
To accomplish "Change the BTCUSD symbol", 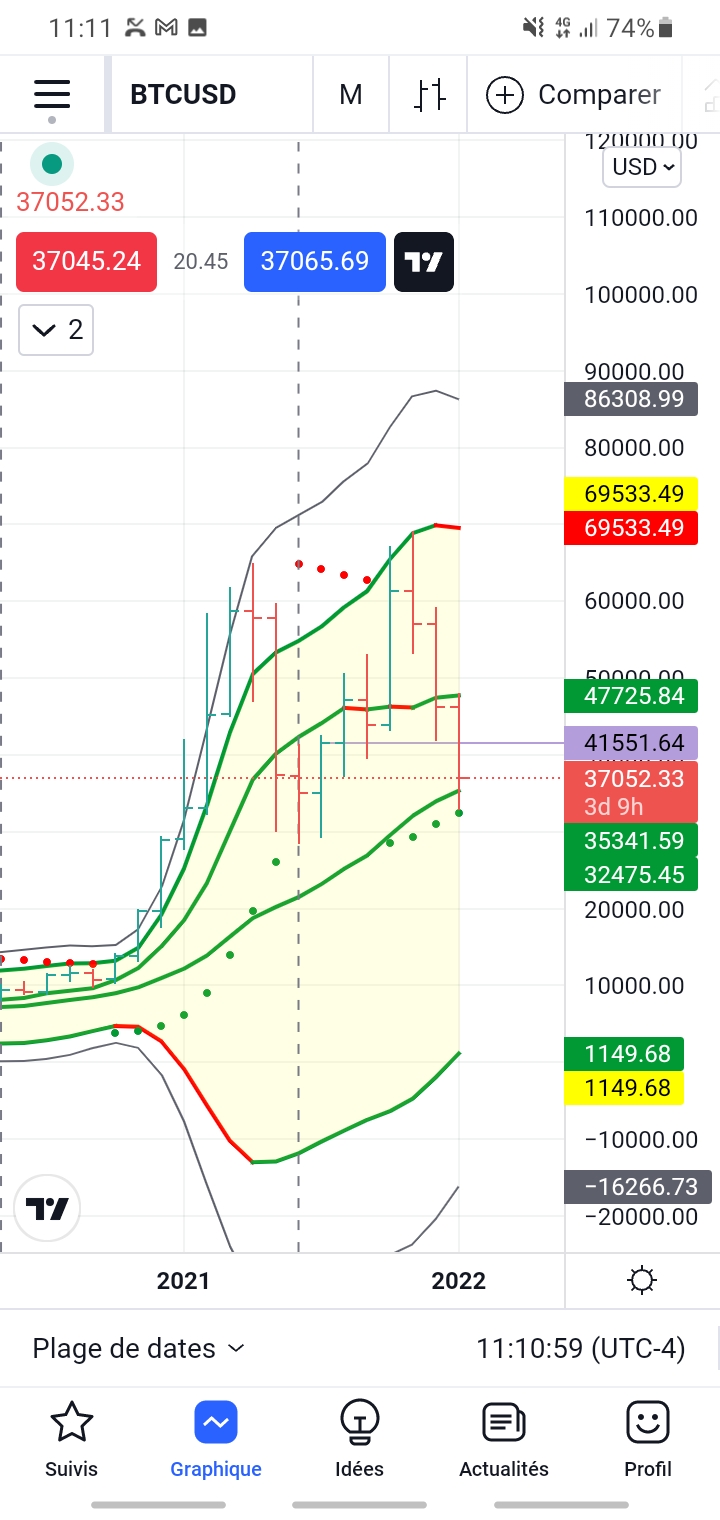I will (184, 95).
